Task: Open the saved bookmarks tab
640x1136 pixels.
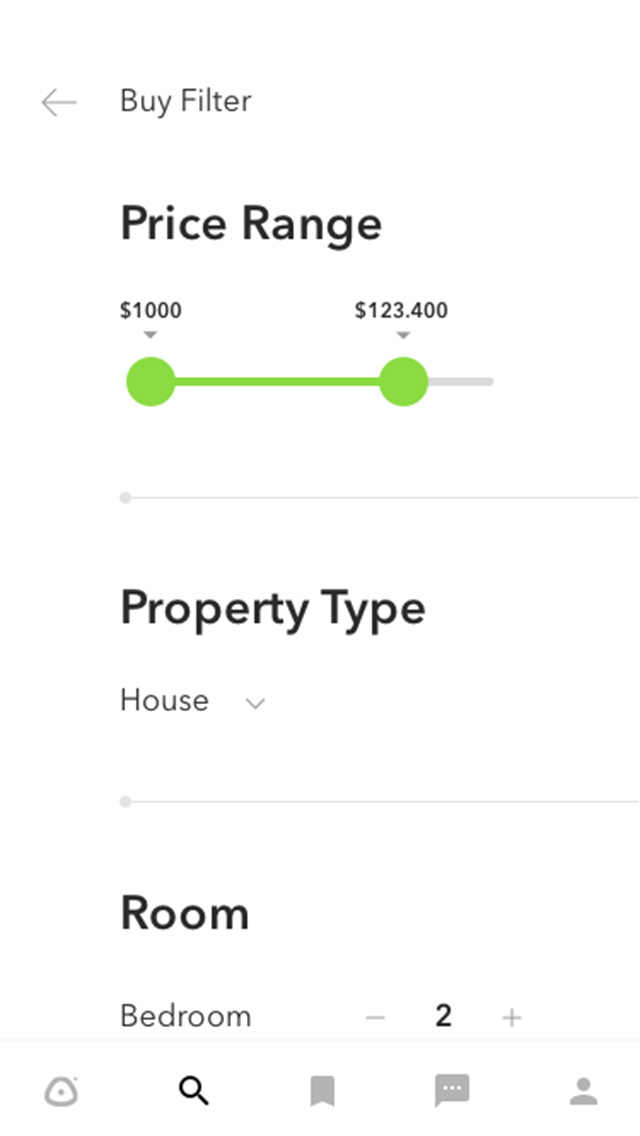Action: pyautogui.click(x=322, y=1090)
